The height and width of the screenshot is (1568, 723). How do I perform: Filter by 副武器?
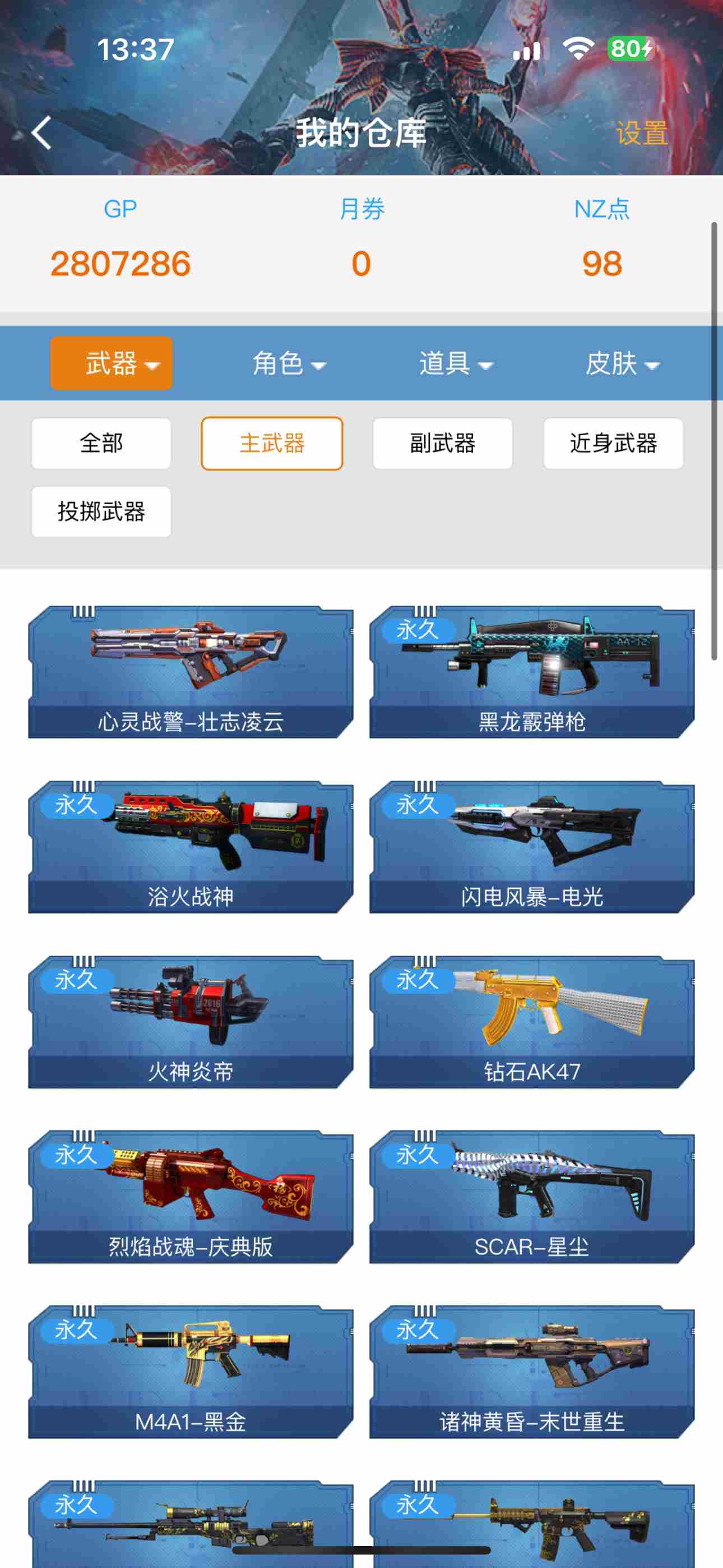click(442, 443)
